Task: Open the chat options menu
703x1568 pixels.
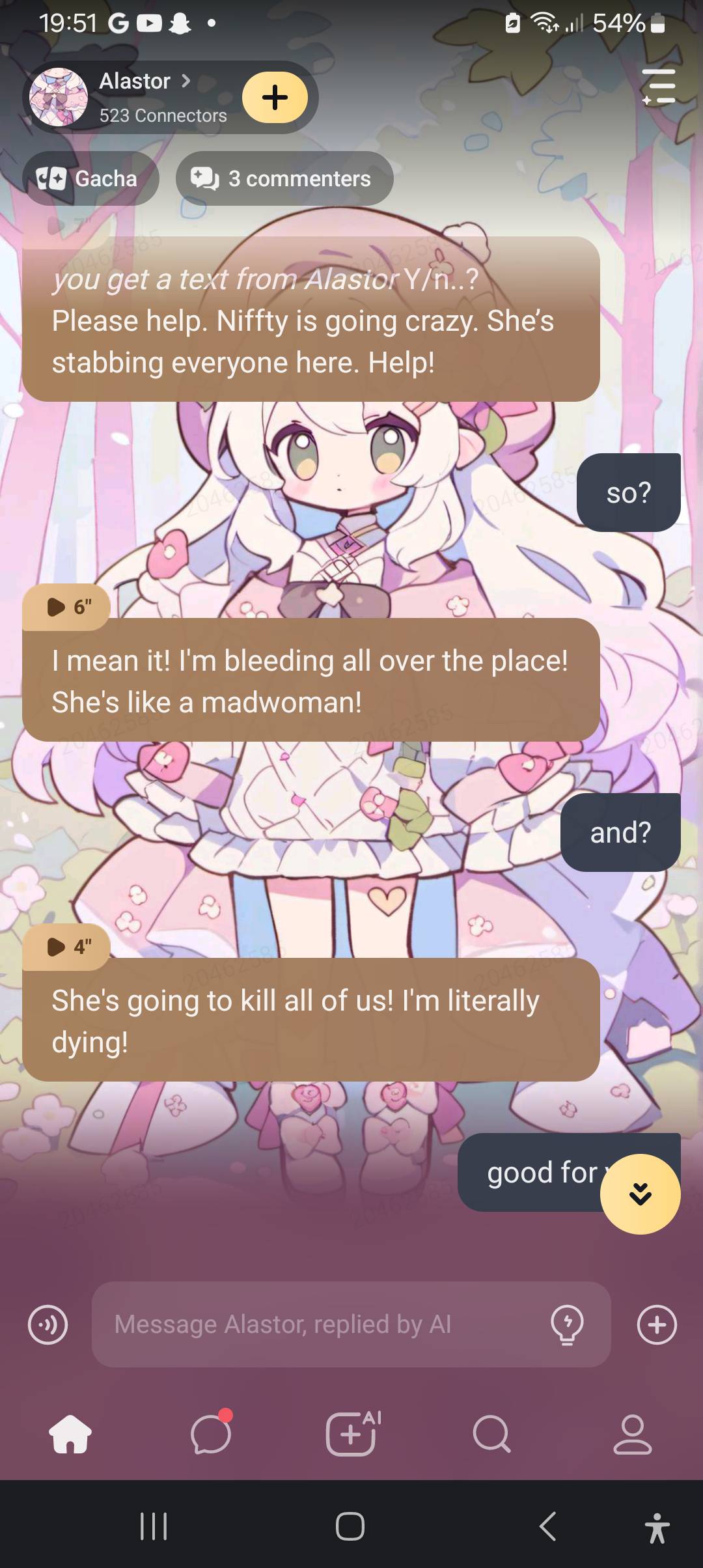Action: (x=658, y=87)
